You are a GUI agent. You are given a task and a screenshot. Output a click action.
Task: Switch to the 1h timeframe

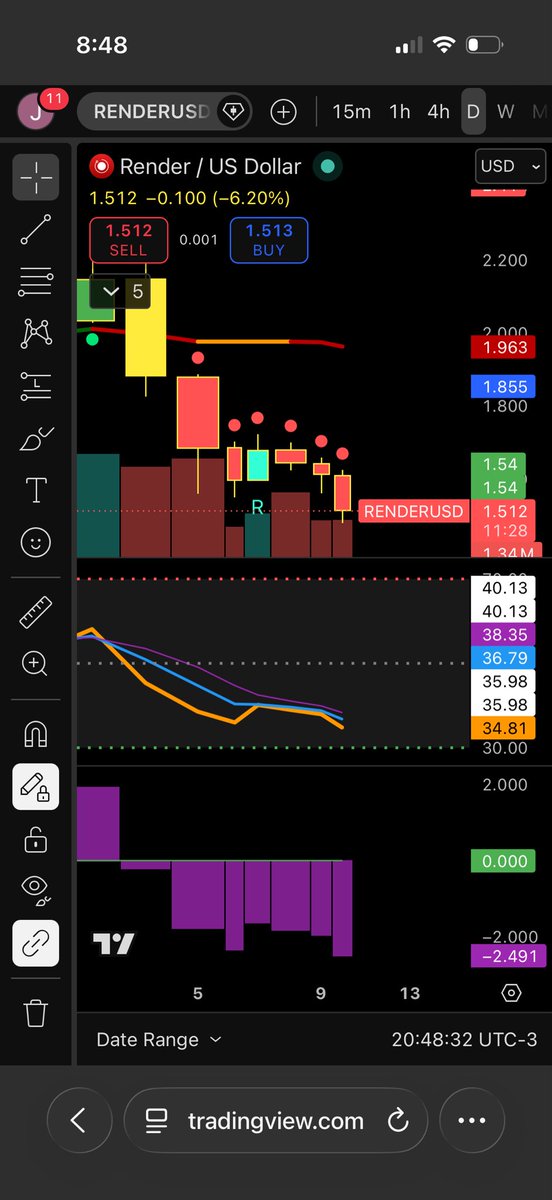[x=400, y=112]
